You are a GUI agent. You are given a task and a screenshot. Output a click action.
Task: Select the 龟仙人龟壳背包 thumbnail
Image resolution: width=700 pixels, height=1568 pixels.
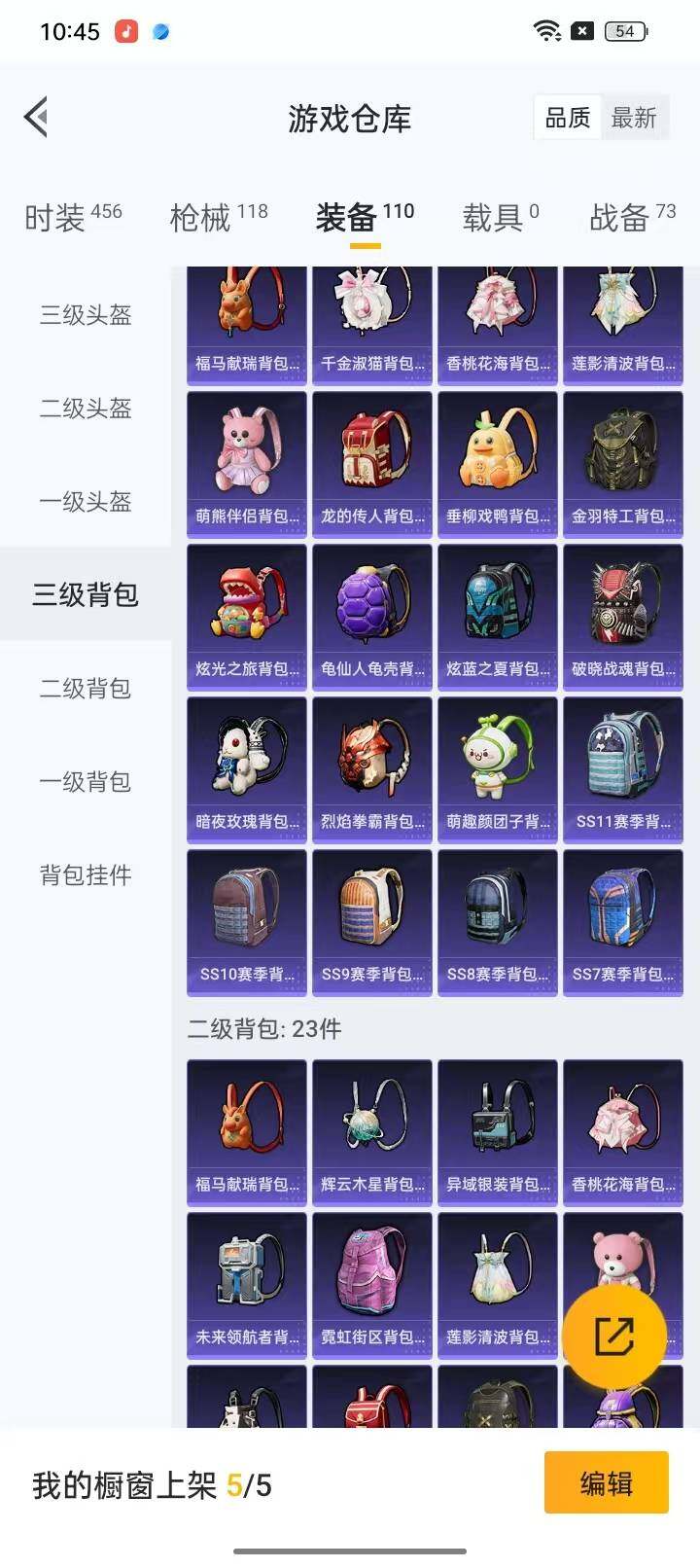tap(371, 616)
